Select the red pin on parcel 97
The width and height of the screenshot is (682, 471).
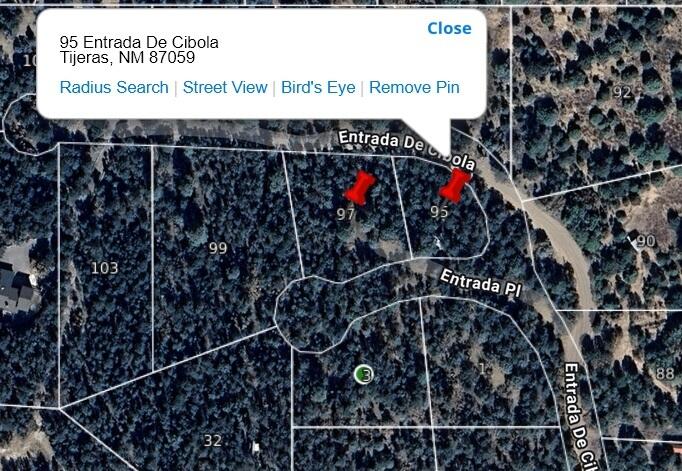click(x=359, y=187)
